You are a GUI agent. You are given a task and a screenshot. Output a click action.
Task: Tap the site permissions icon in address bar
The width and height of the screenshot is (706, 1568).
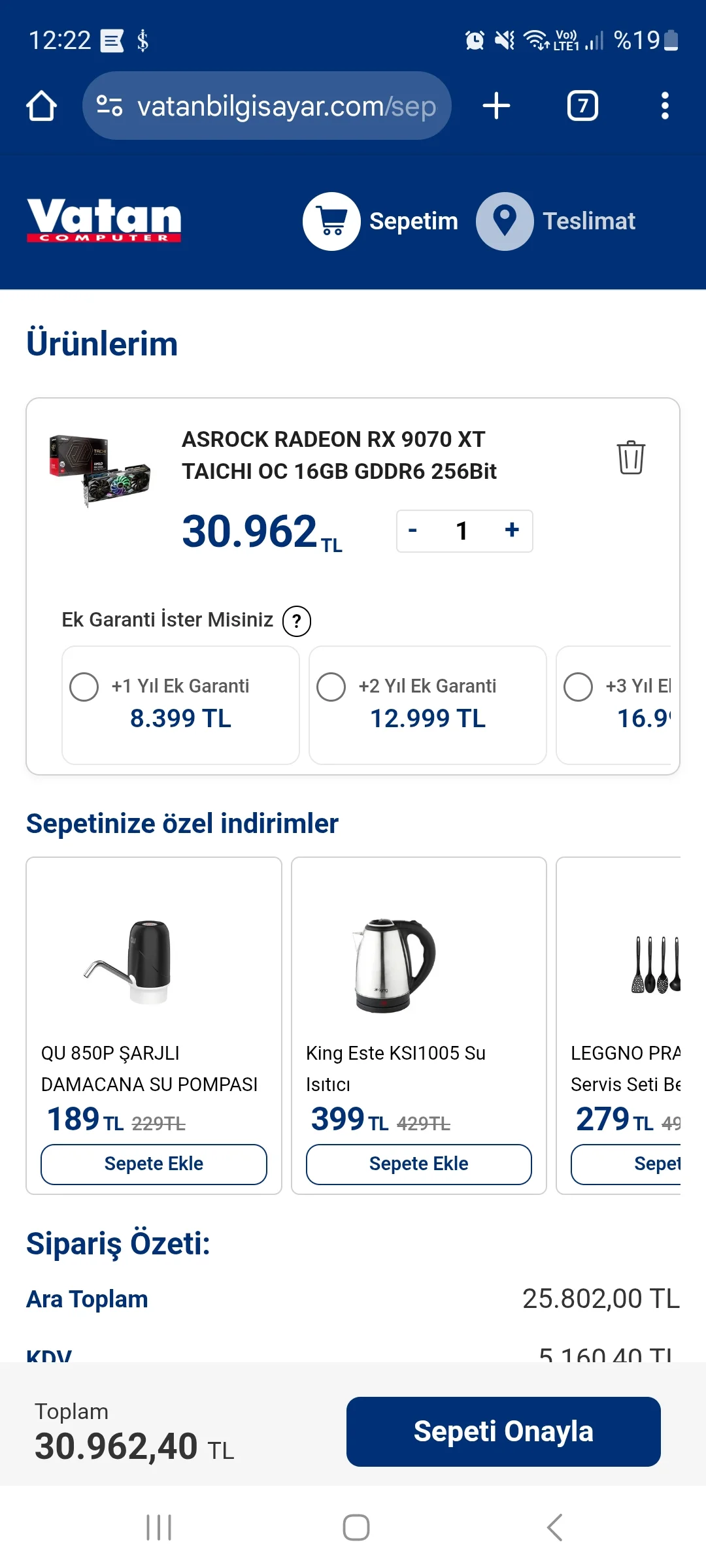tap(110, 105)
